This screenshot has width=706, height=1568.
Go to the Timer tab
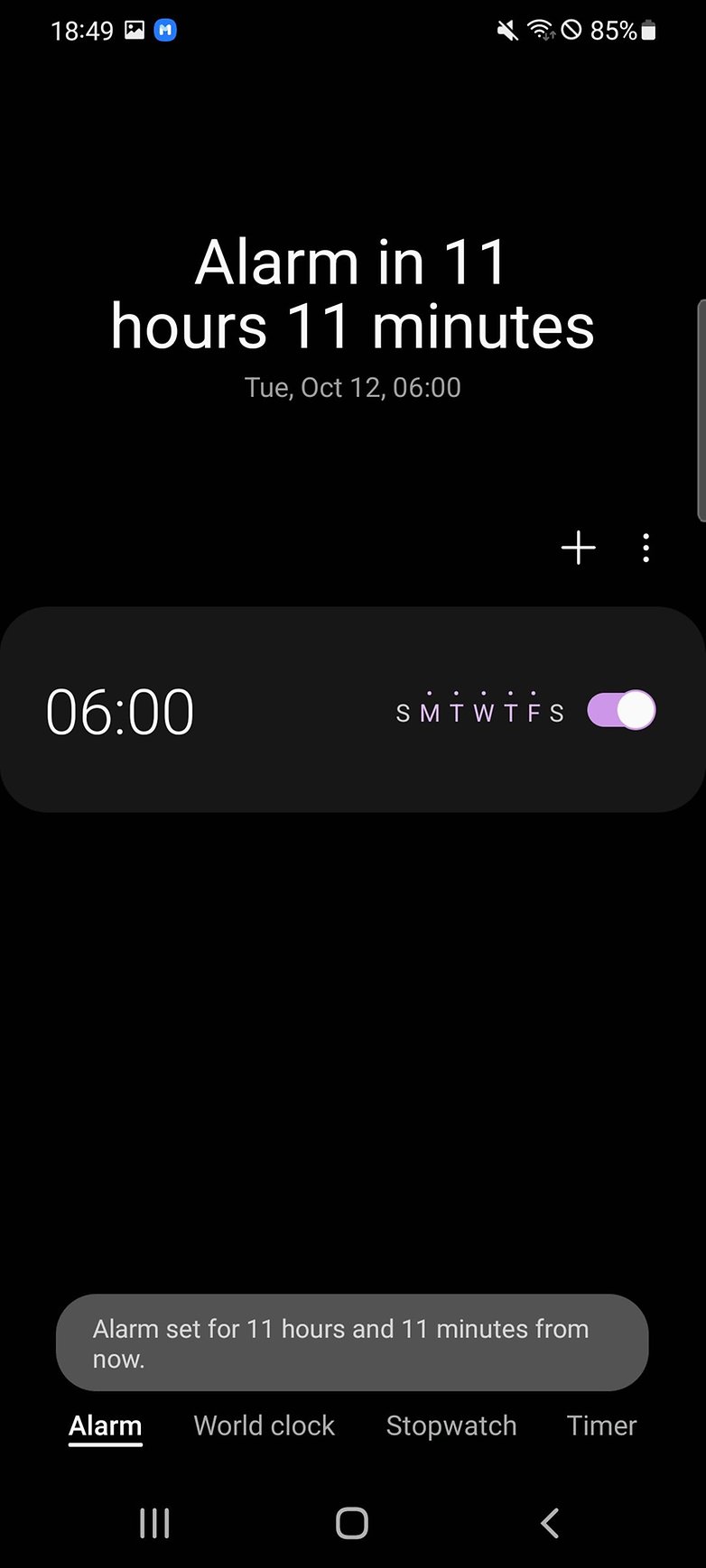tap(601, 1425)
